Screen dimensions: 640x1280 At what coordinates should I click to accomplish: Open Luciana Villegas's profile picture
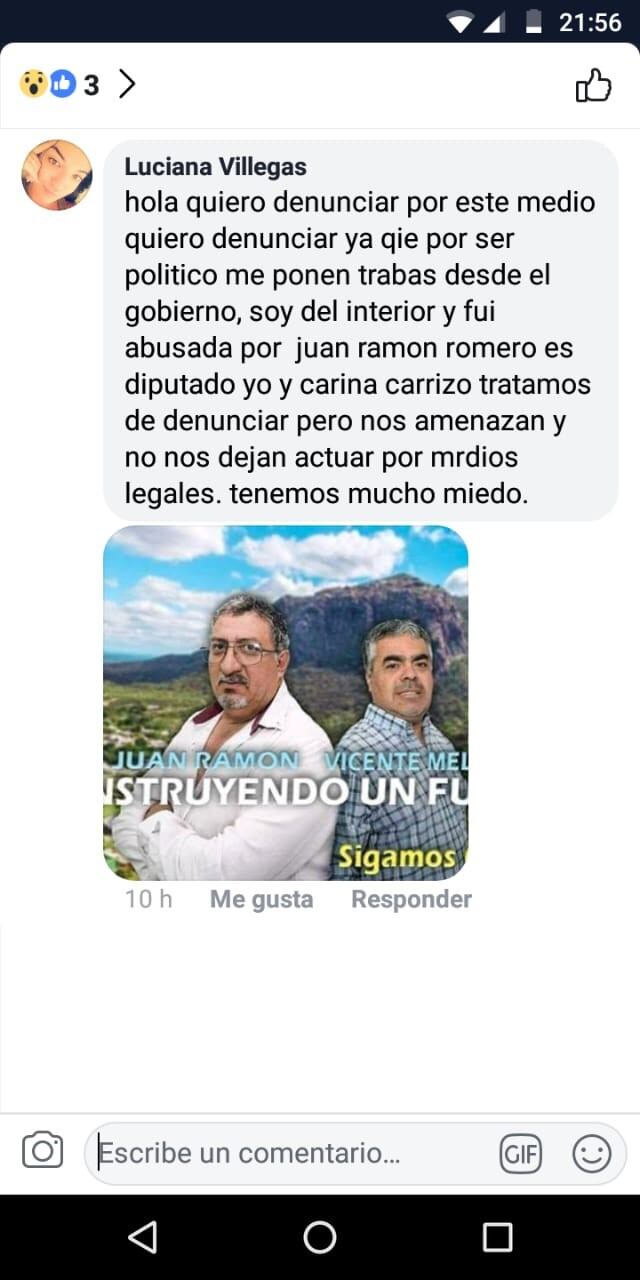pyautogui.click(x=57, y=175)
